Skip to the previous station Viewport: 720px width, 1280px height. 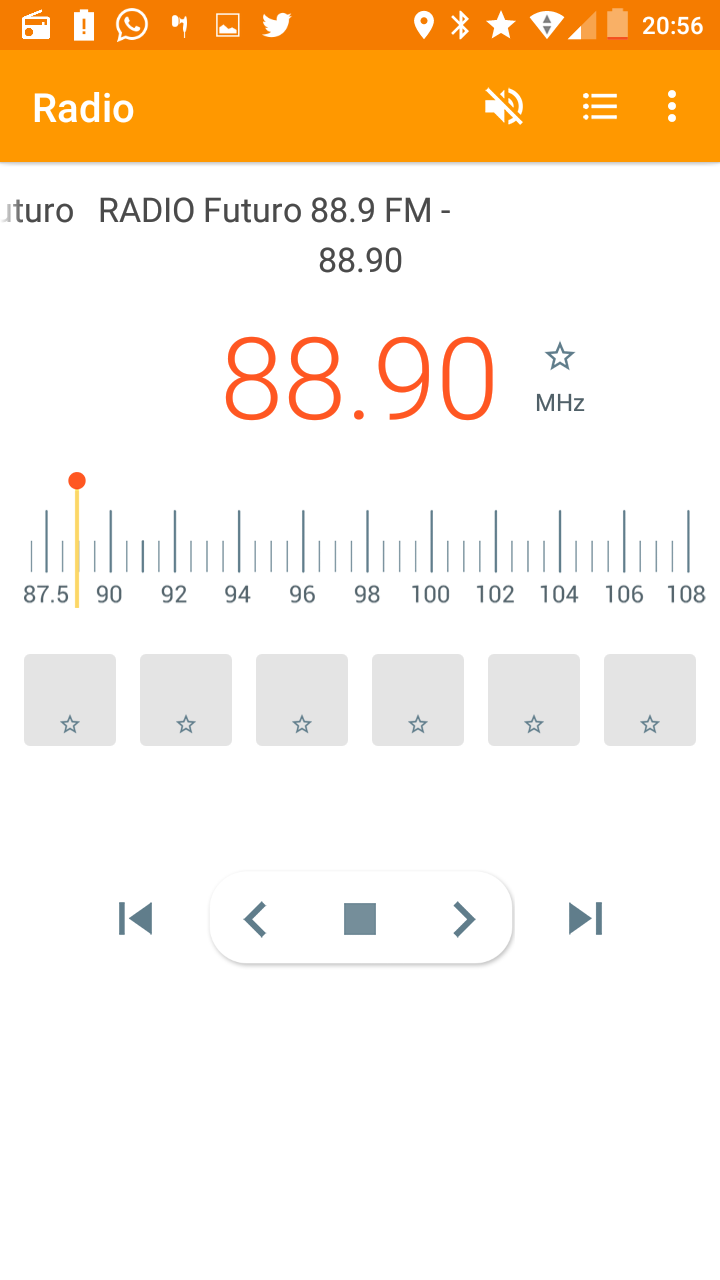pyautogui.click(x=135, y=917)
